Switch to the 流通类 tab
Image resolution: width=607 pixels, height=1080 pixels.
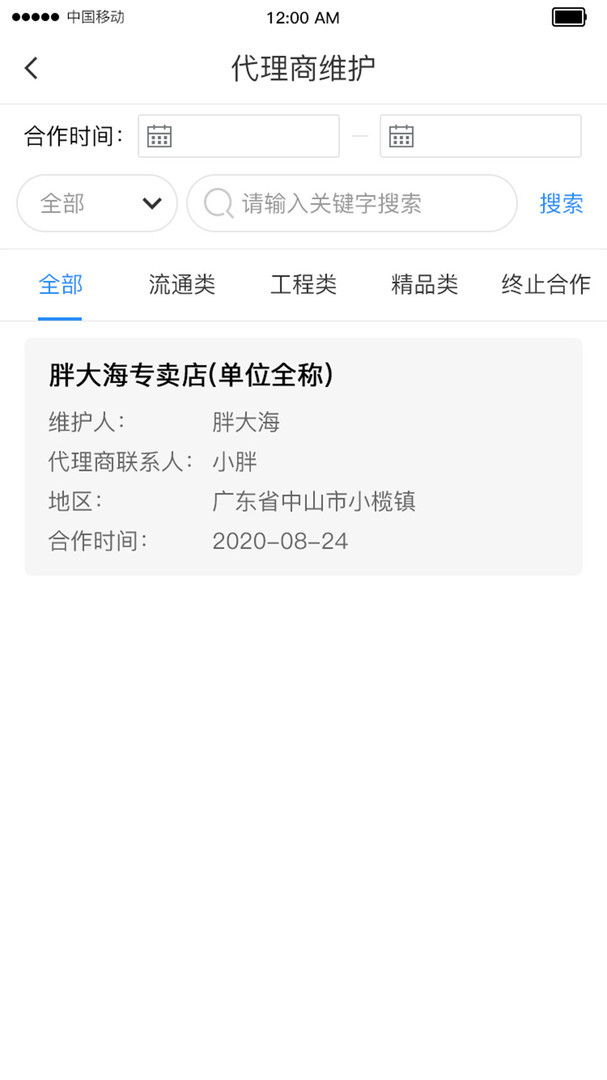(x=182, y=285)
